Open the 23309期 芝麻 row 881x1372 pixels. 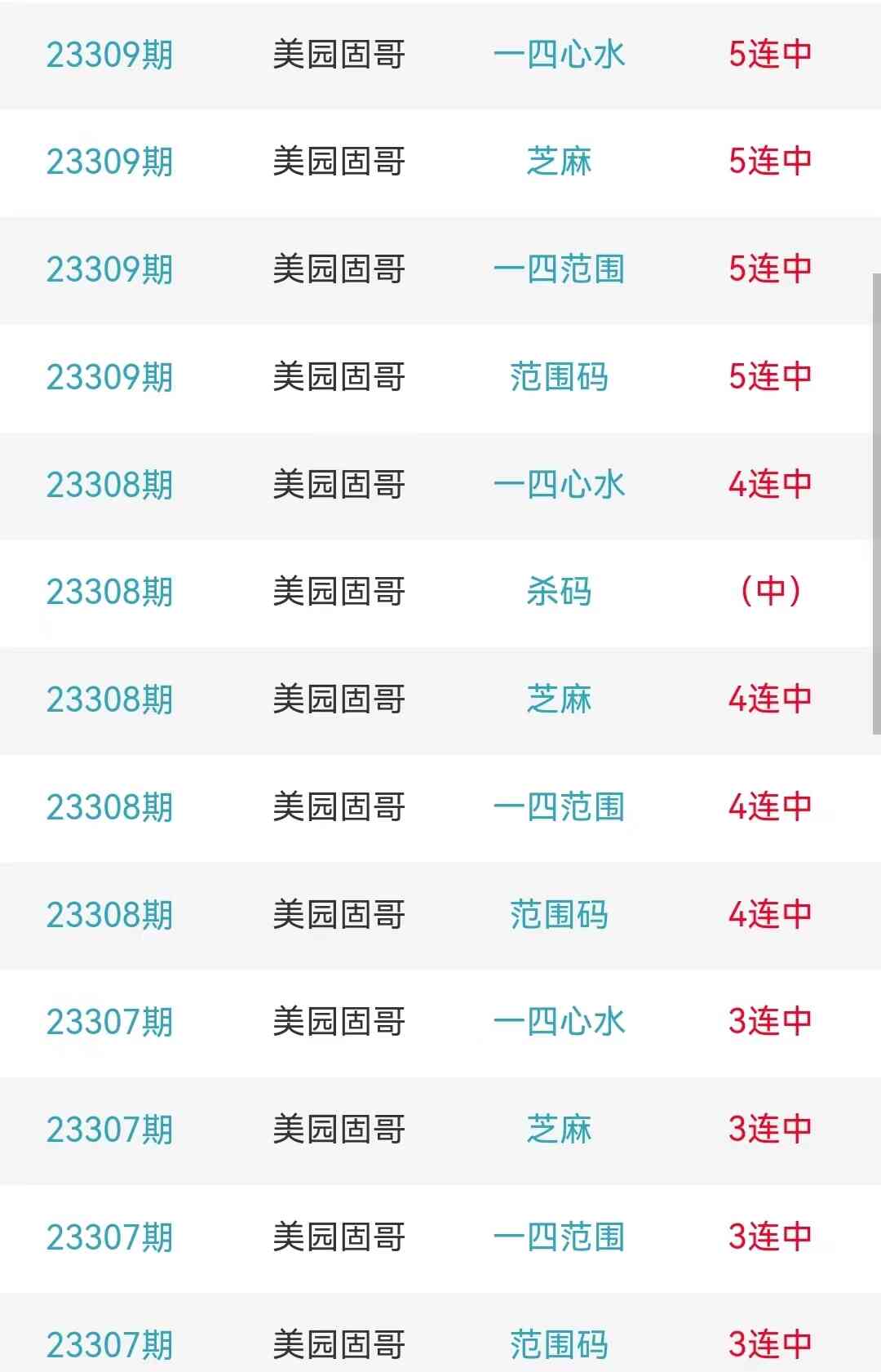(559, 162)
